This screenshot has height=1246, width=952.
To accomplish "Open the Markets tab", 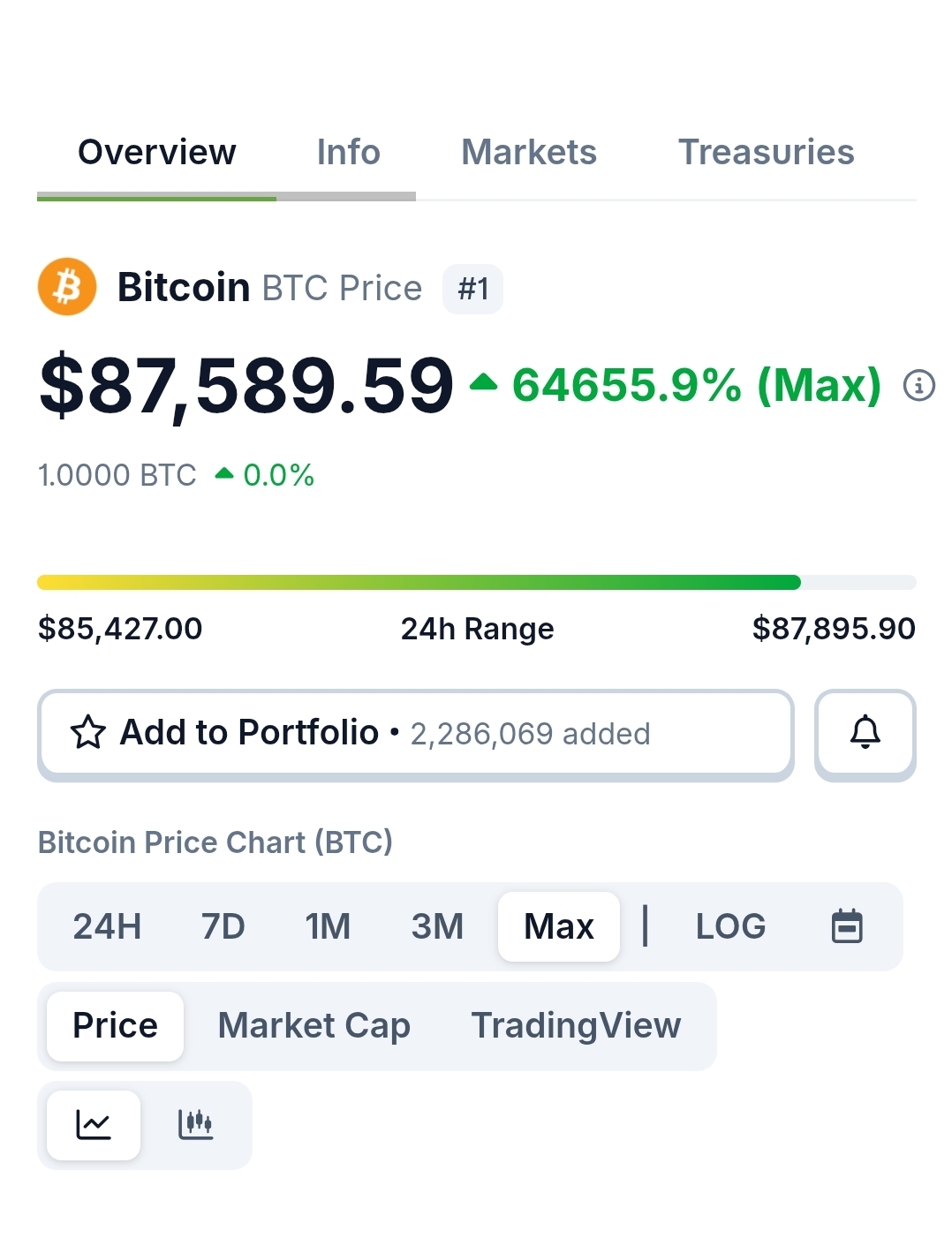I will pyautogui.click(x=528, y=153).
